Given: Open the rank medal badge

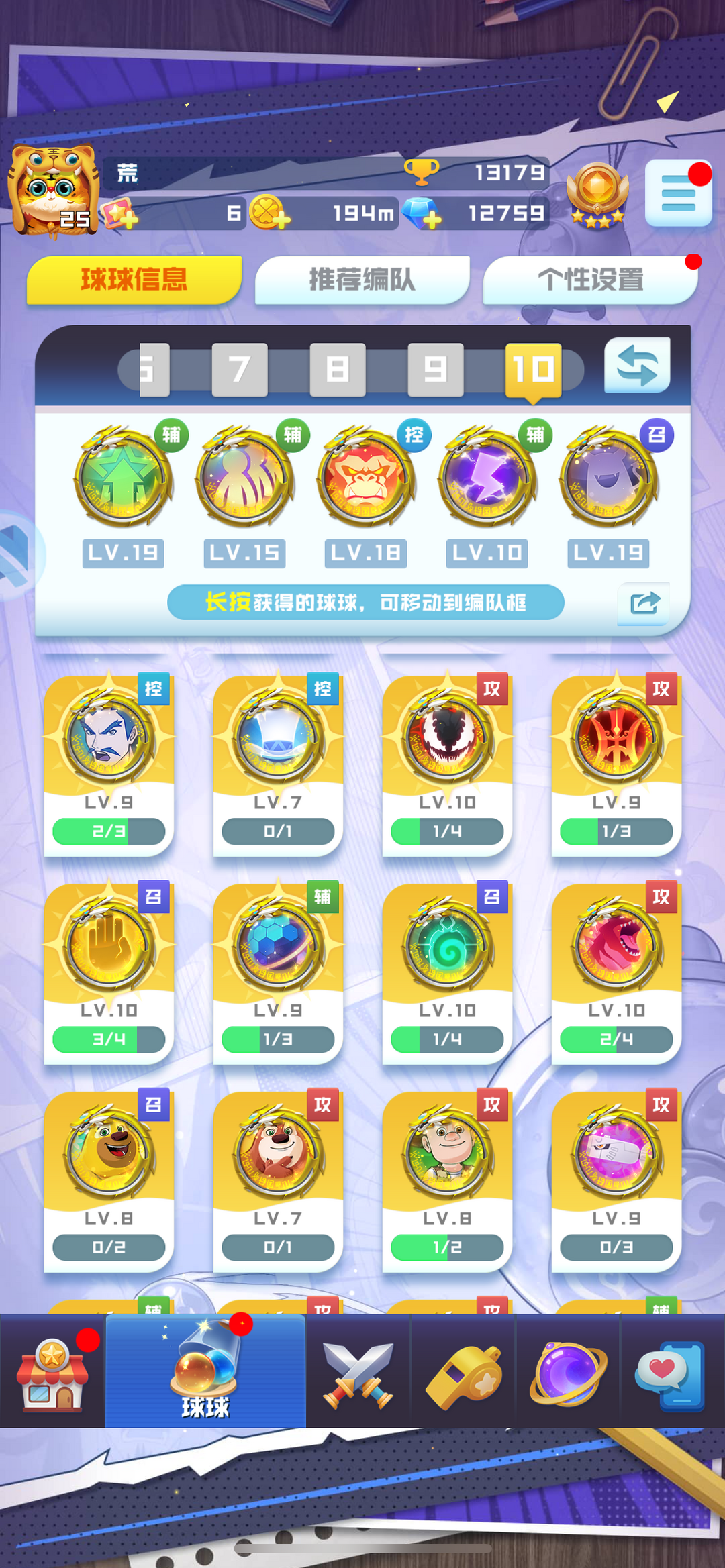Looking at the screenshot, I should click(597, 195).
